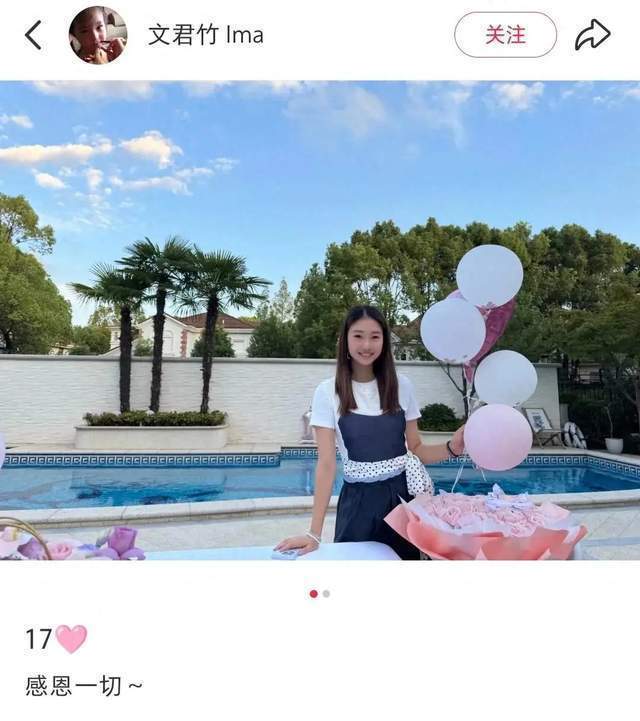Open the post photo full screen

click(320, 320)
